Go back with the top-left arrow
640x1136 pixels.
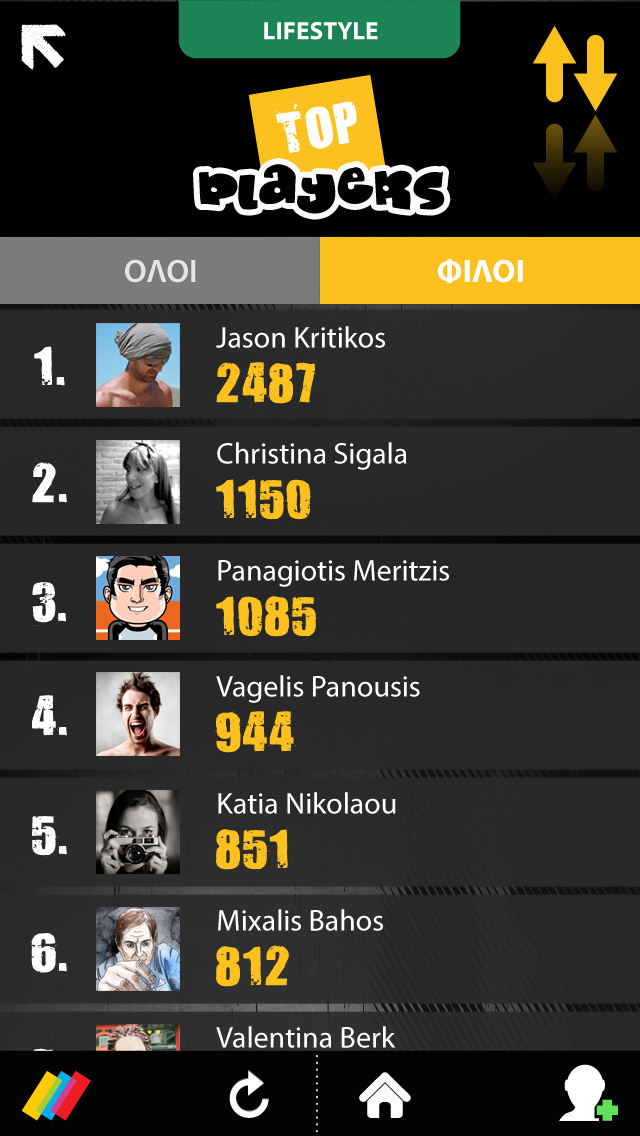coord(43,46)
